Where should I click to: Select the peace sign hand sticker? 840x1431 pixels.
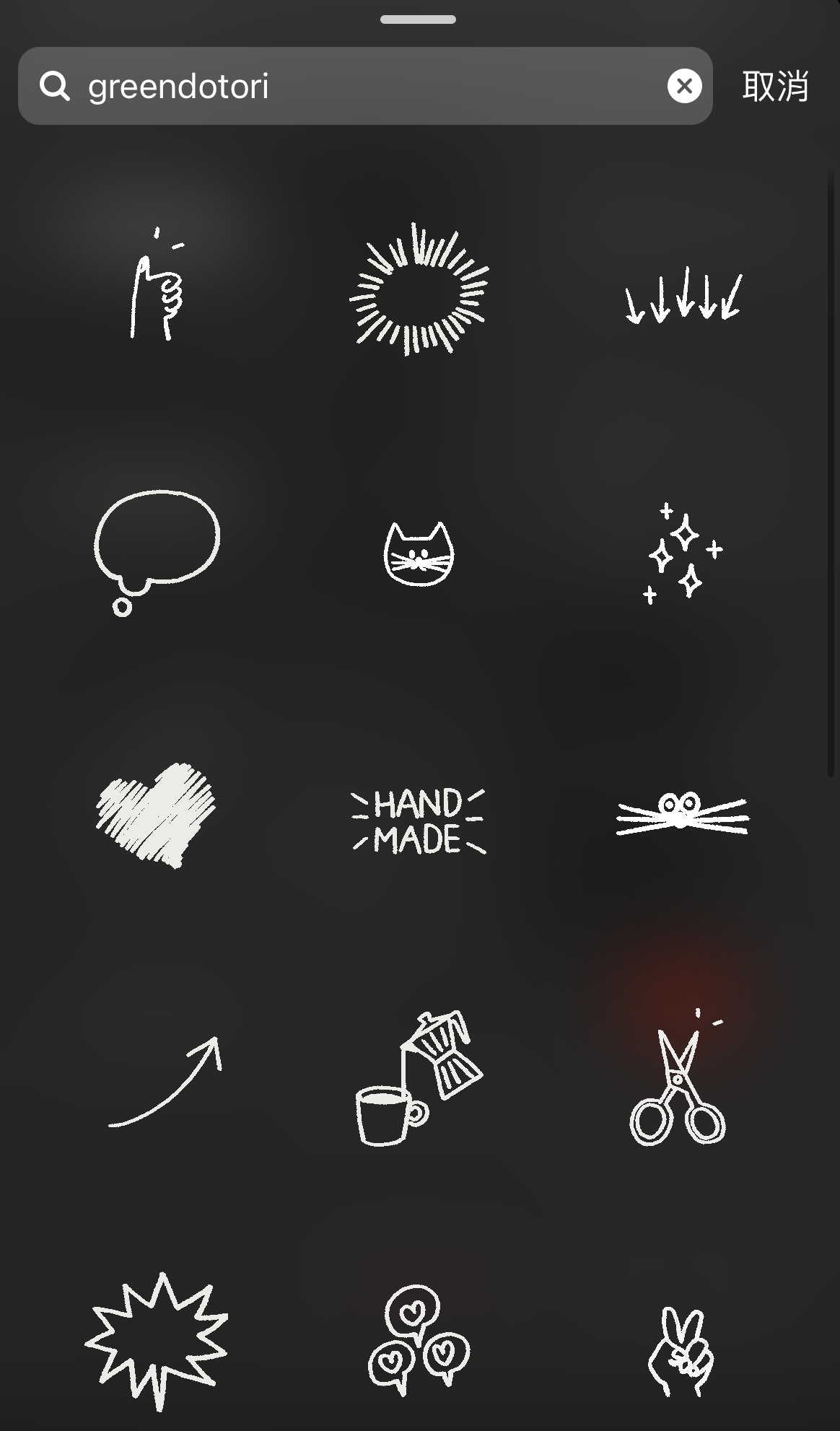[681, 1351]
